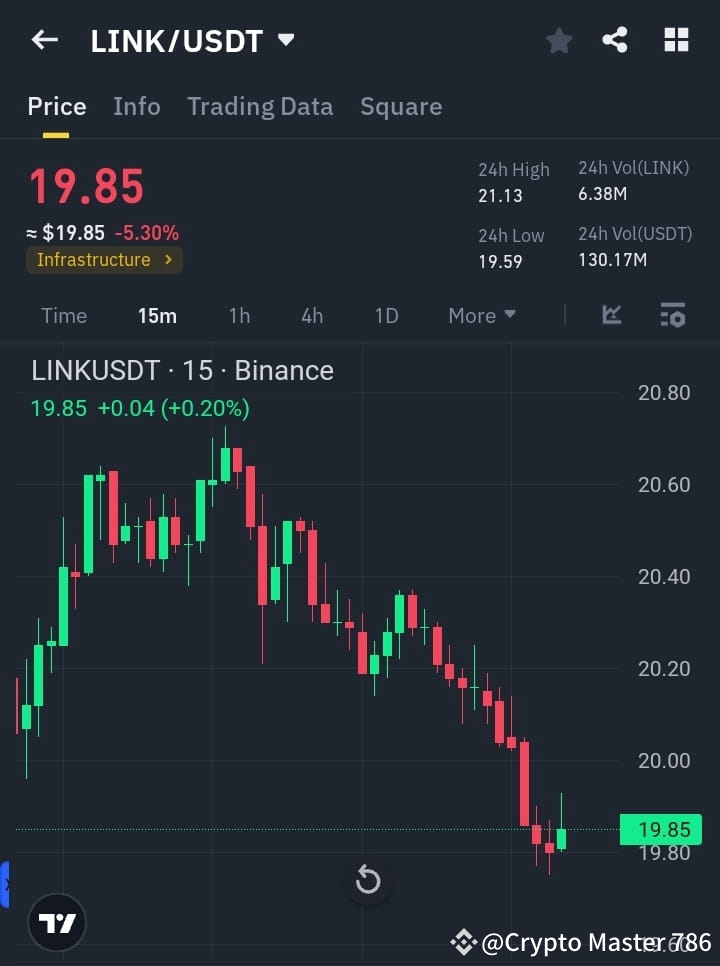Go back using the arrow icon
Screen dimensions: 720x966
coord(44,40)
